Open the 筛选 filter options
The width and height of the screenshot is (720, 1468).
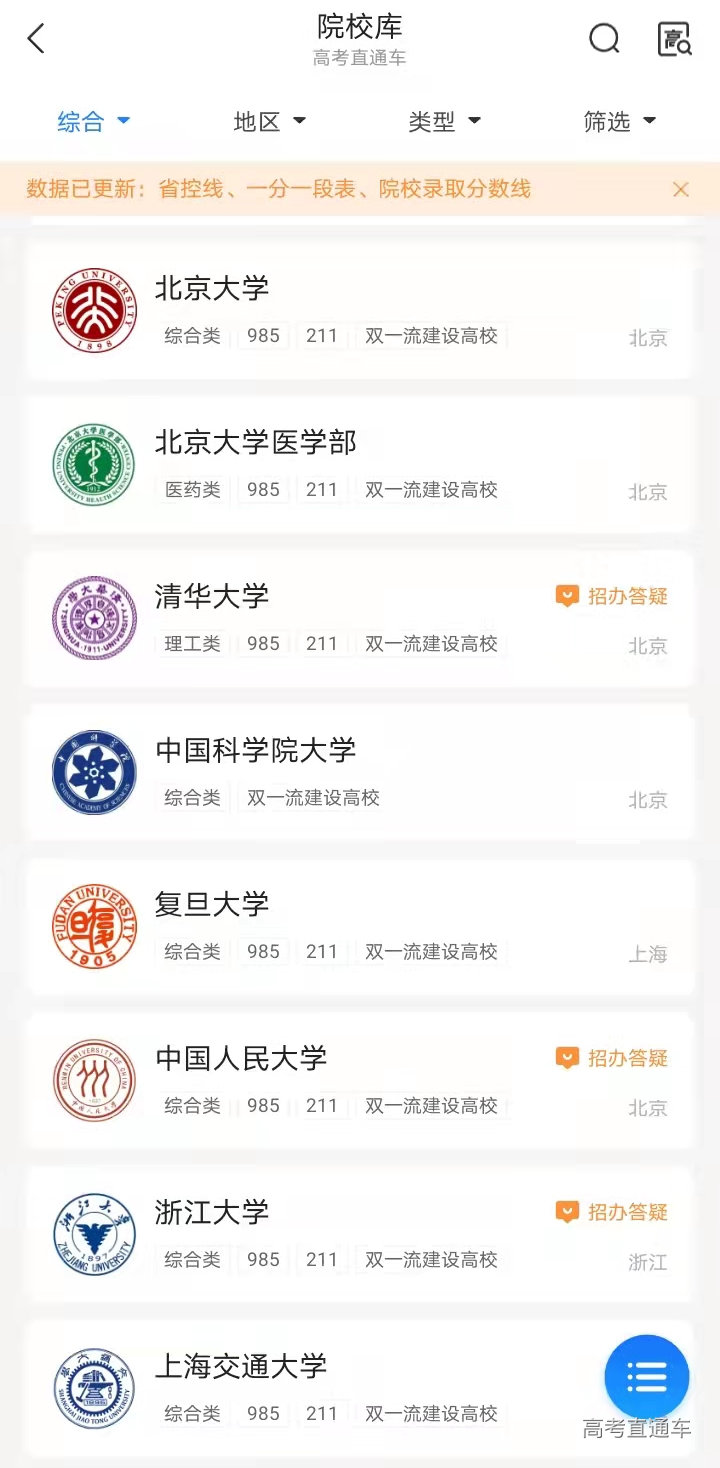(619, 120)
